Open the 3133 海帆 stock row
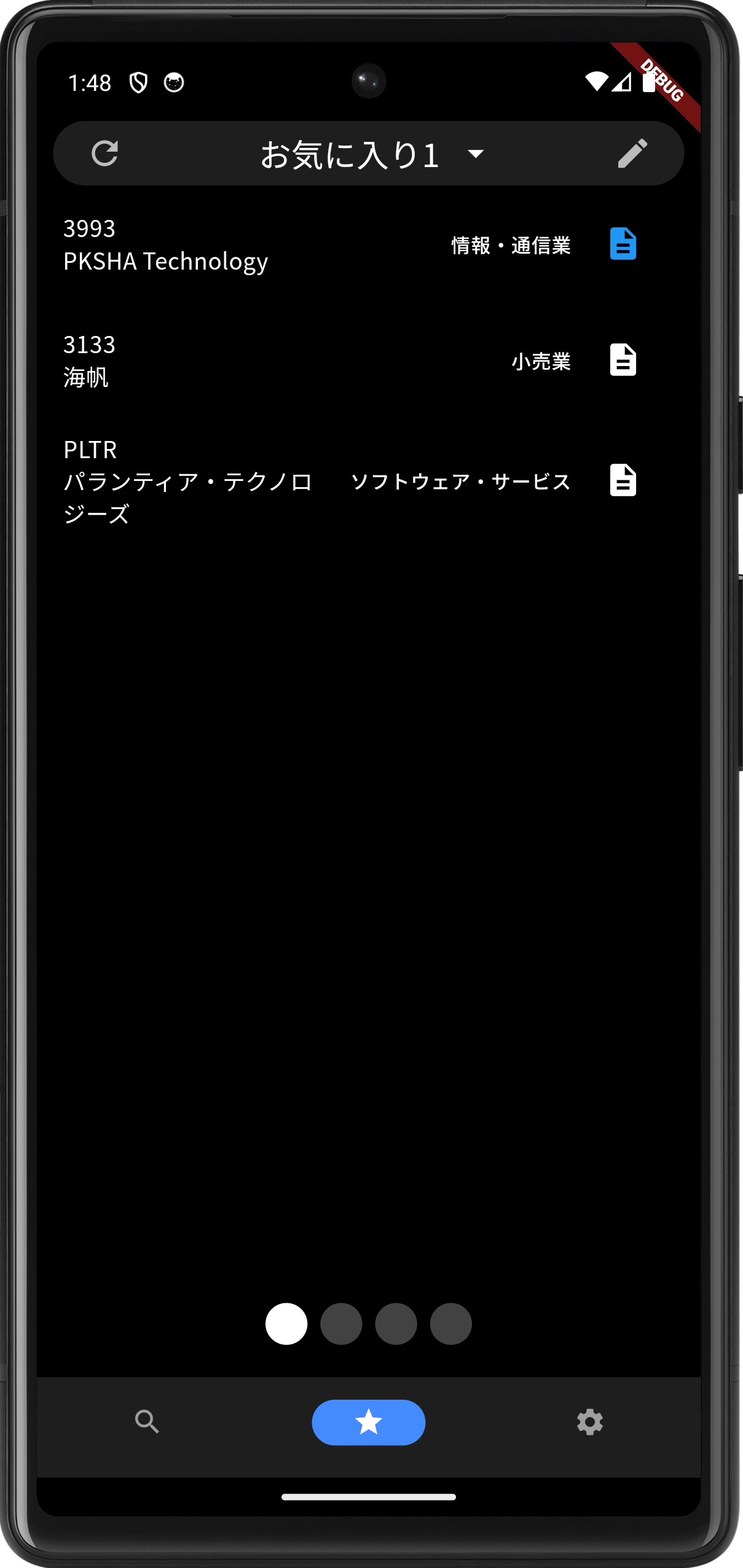 pyautogui.click(x=369, y=361)
